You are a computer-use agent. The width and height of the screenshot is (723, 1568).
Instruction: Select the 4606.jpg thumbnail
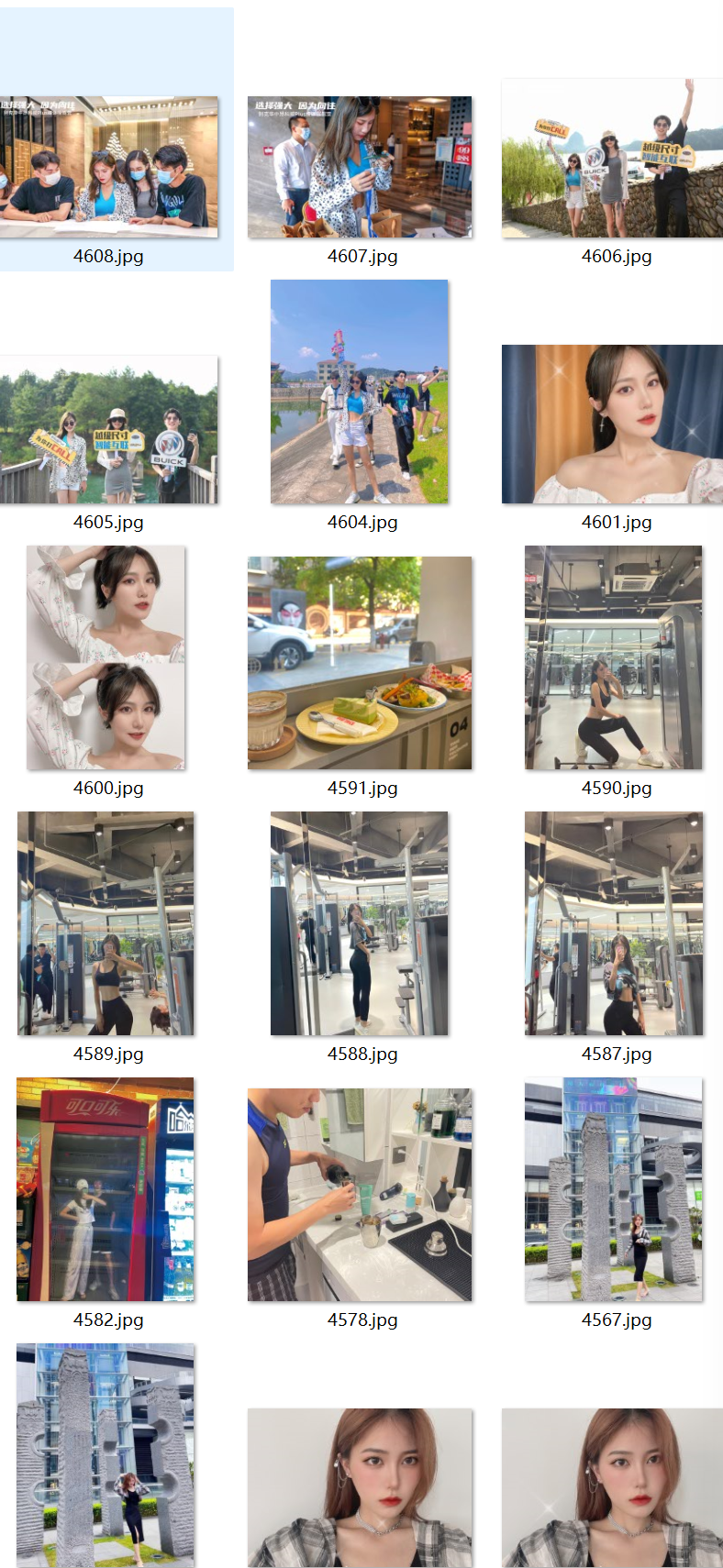[612, 158]
